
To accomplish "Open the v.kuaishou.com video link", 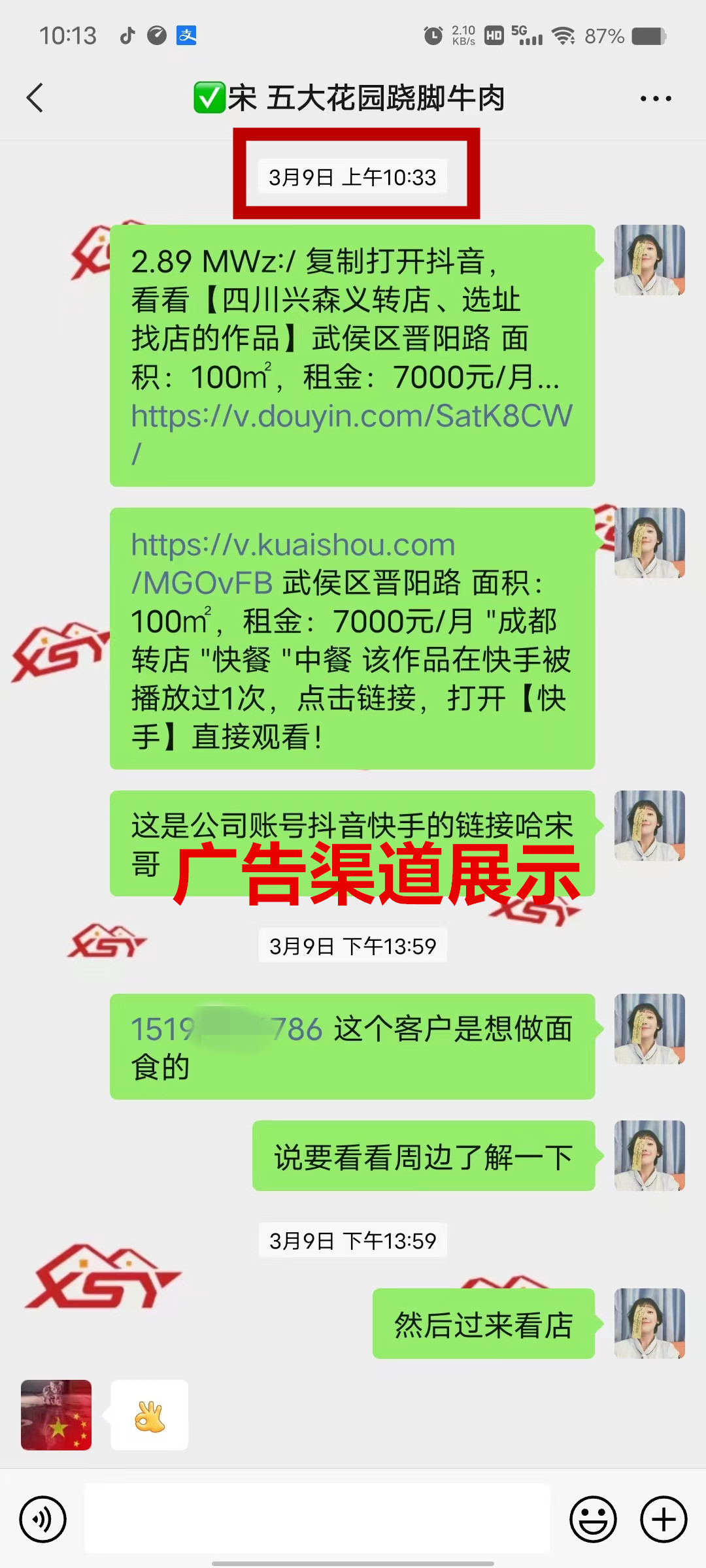I will [293, 546].
